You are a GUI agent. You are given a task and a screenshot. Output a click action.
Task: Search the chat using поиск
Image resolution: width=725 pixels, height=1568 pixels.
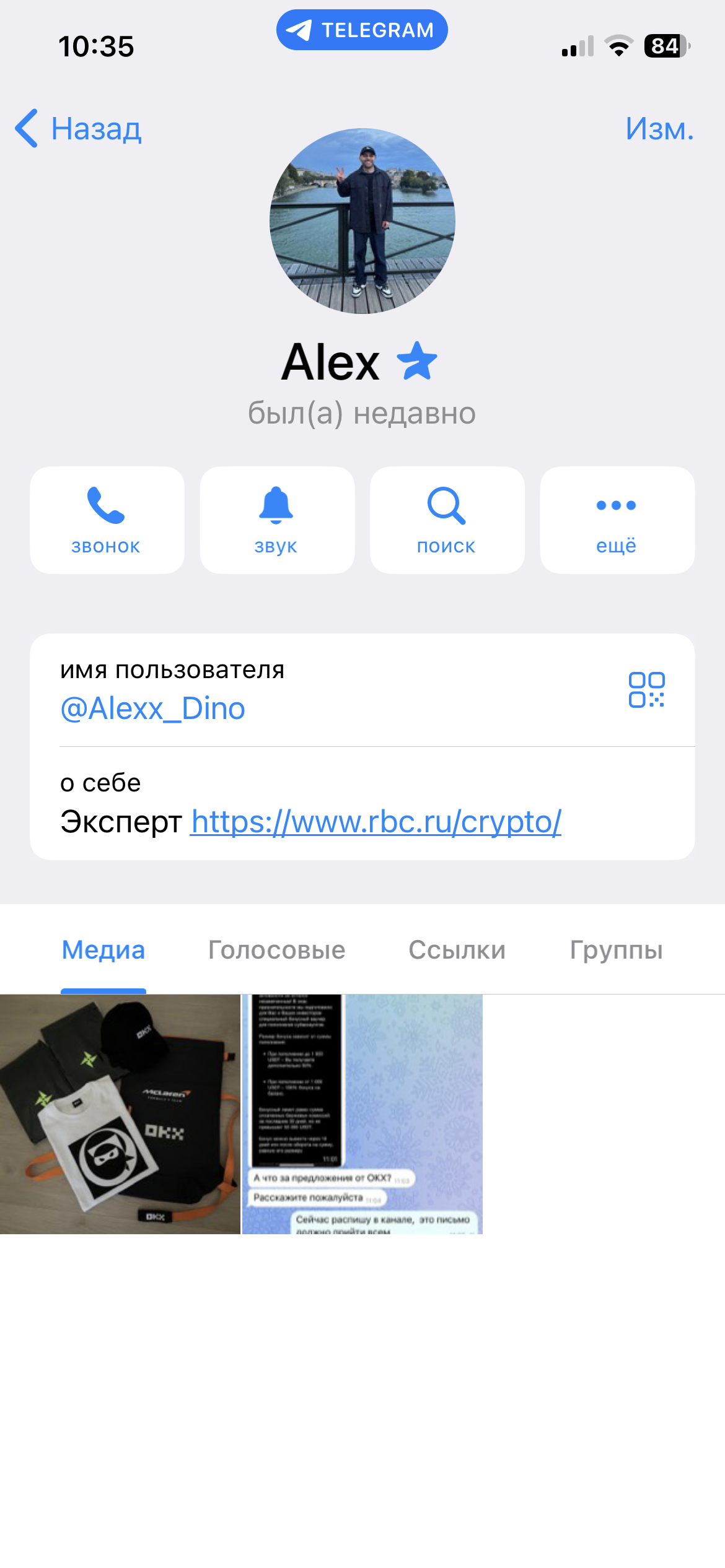coord(447,520)
